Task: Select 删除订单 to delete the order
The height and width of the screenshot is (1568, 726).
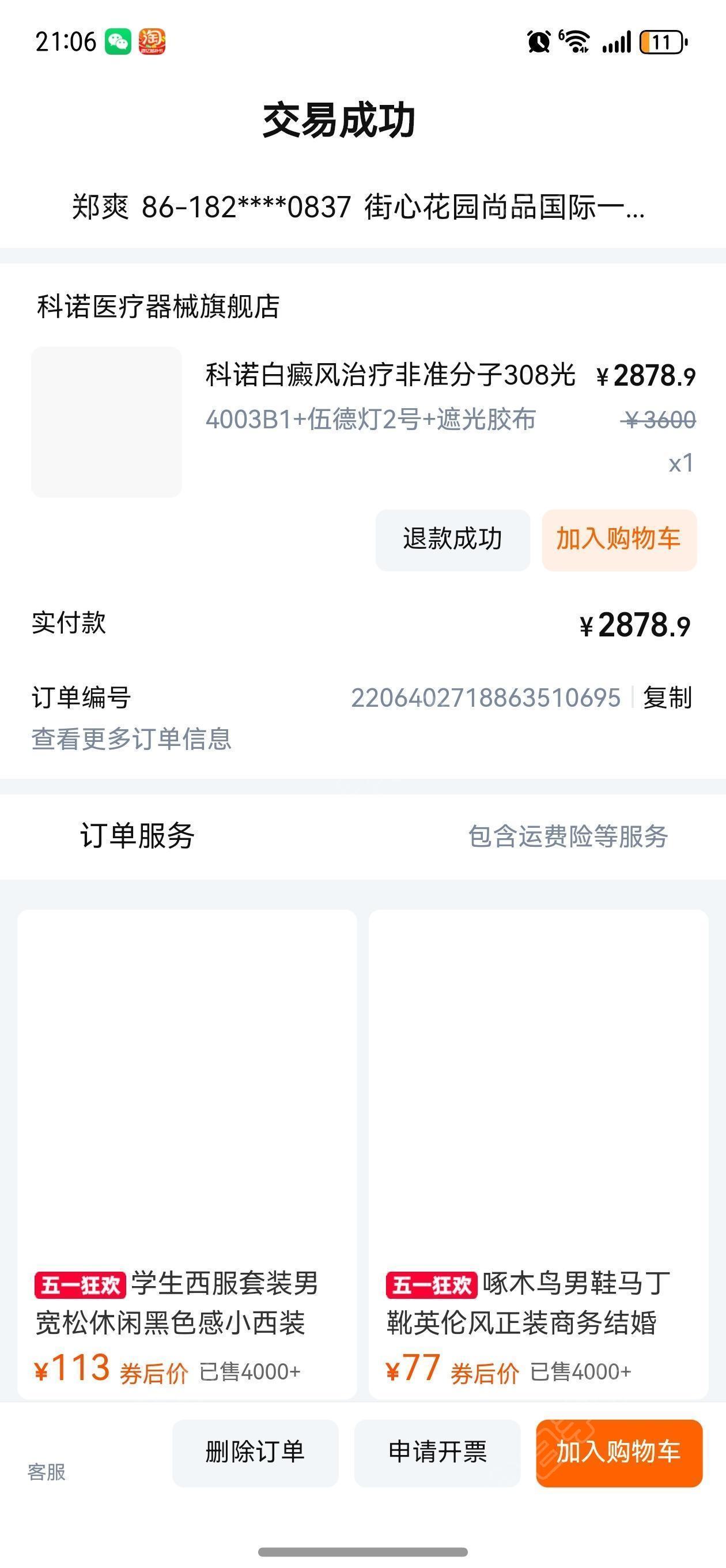Action: click(x=255, y=1452)
